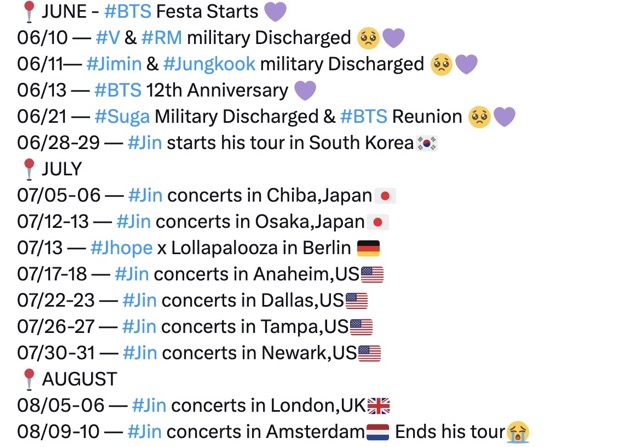Tap the #V hashtag
Screen dimensions: 640x447
coord(108,38)
